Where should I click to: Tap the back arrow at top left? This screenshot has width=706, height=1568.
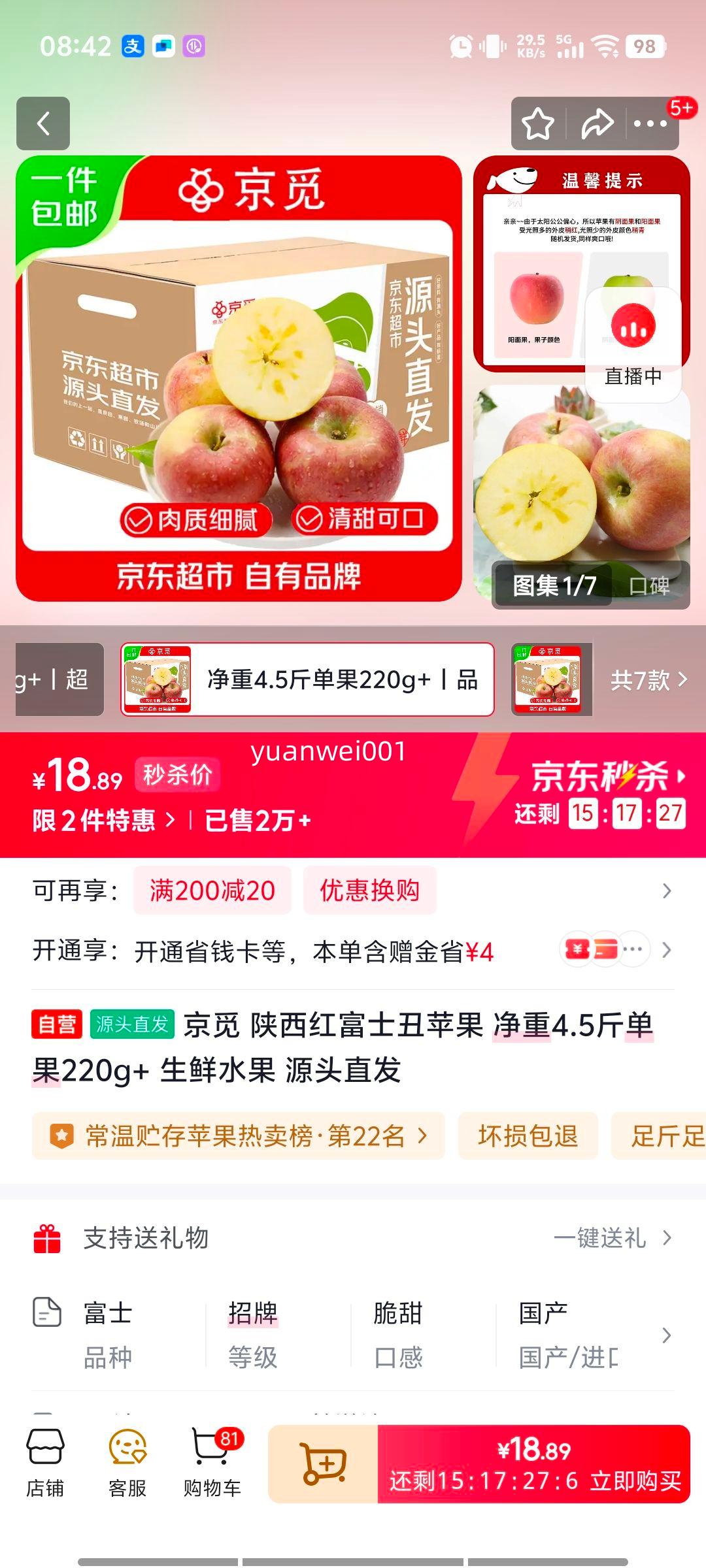43,124
